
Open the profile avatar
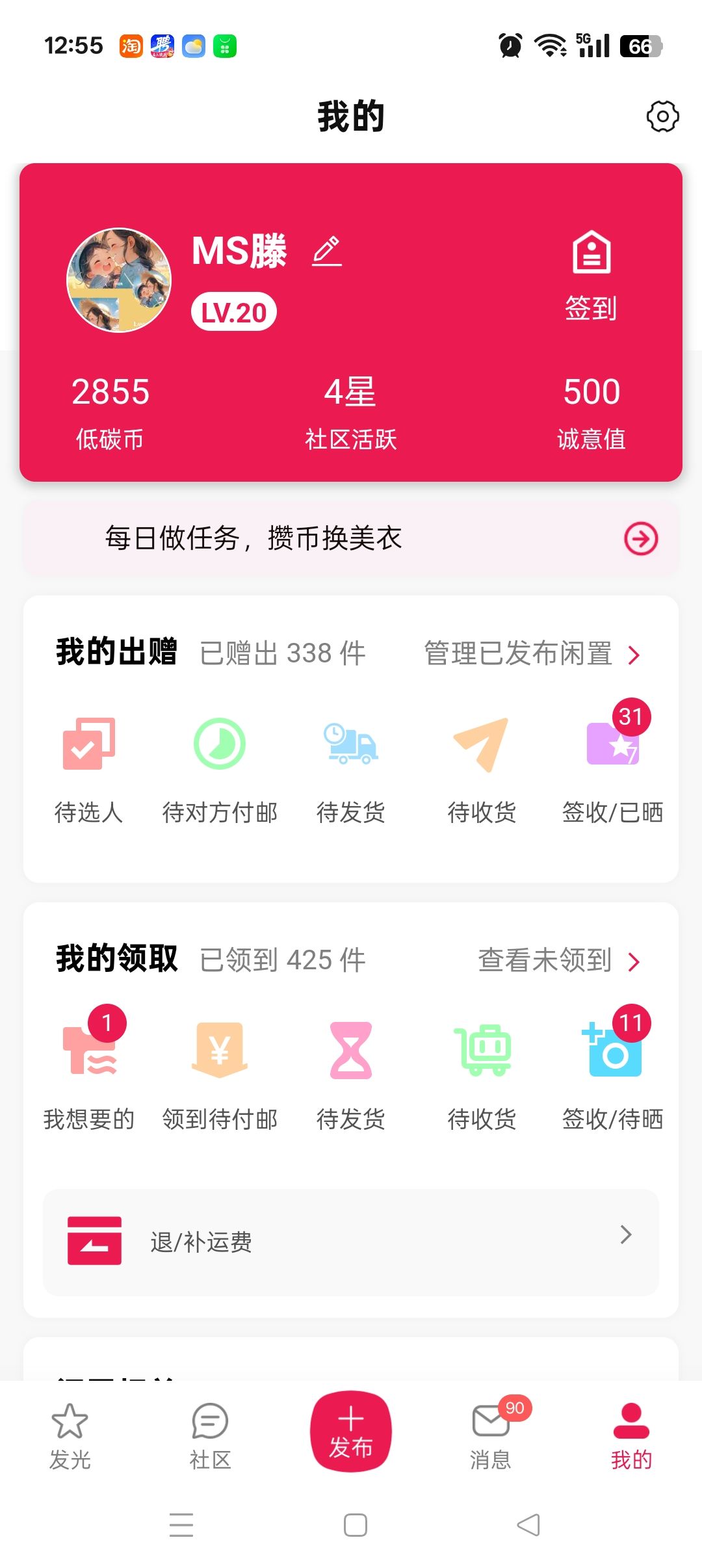120,280
